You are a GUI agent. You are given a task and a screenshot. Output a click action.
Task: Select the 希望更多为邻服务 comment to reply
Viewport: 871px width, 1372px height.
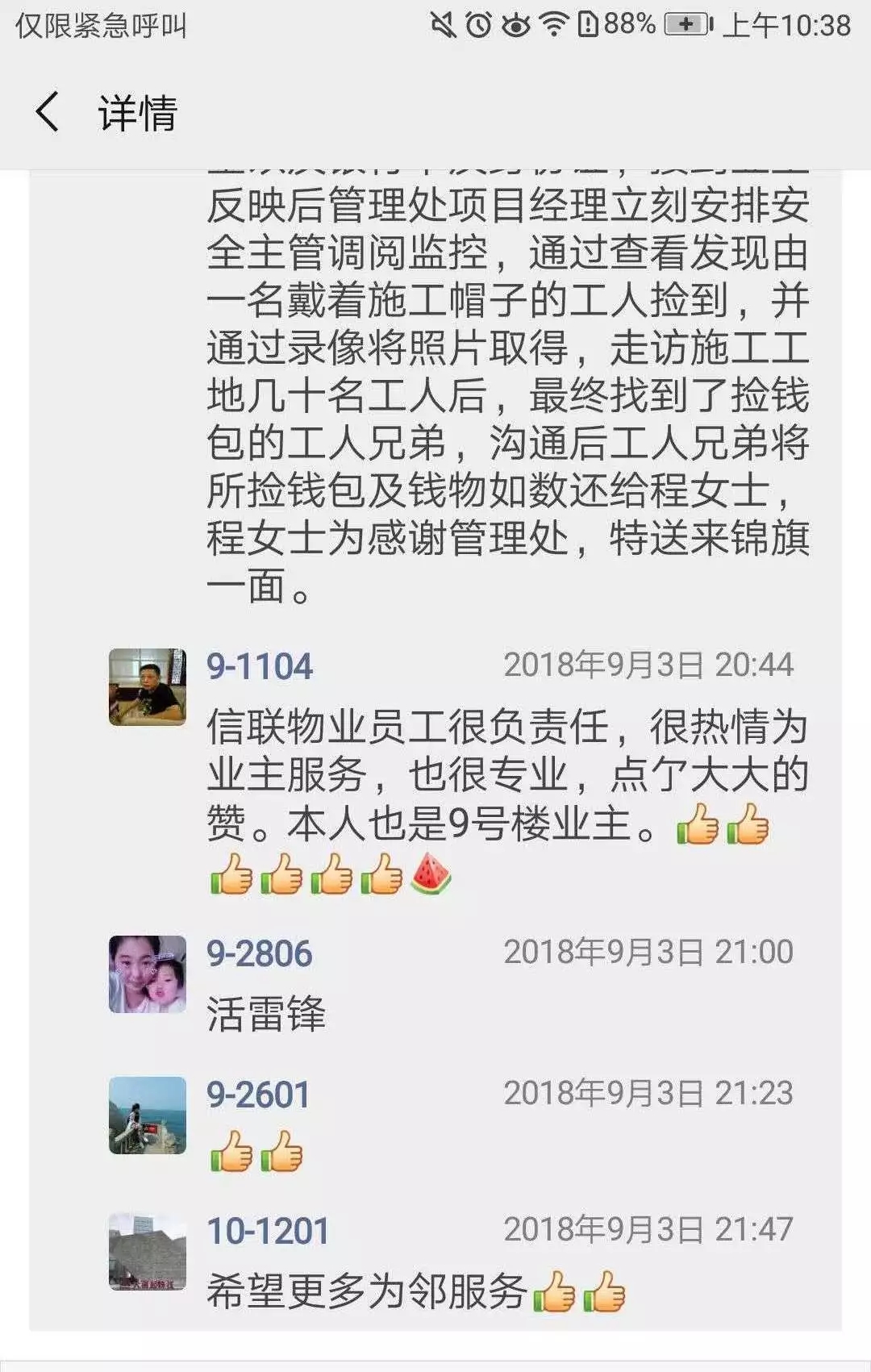pyautogui.click(x=367, y=1291)
